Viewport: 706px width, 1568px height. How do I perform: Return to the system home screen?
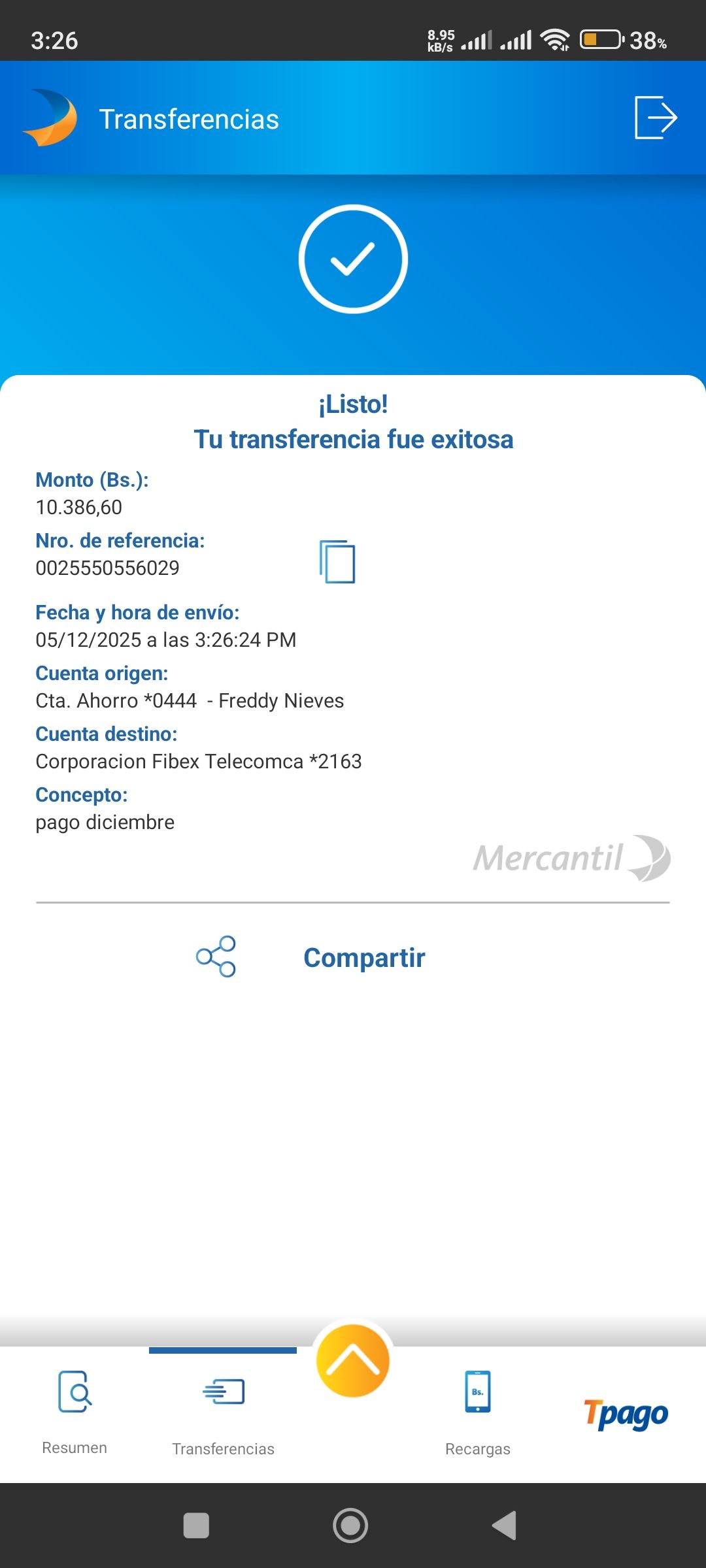pos(350,1526)
